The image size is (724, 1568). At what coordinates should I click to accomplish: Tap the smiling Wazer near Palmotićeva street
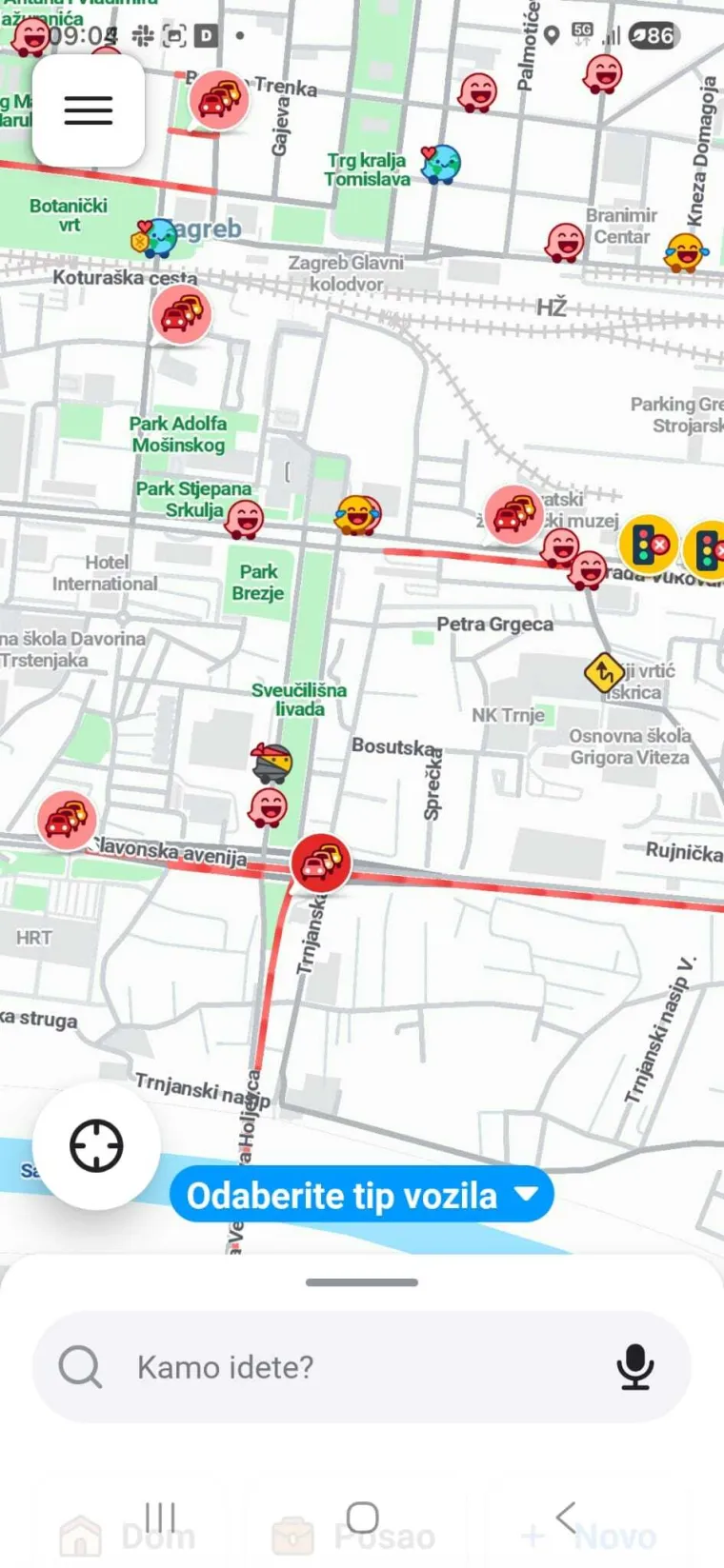(x=476, y=91)
